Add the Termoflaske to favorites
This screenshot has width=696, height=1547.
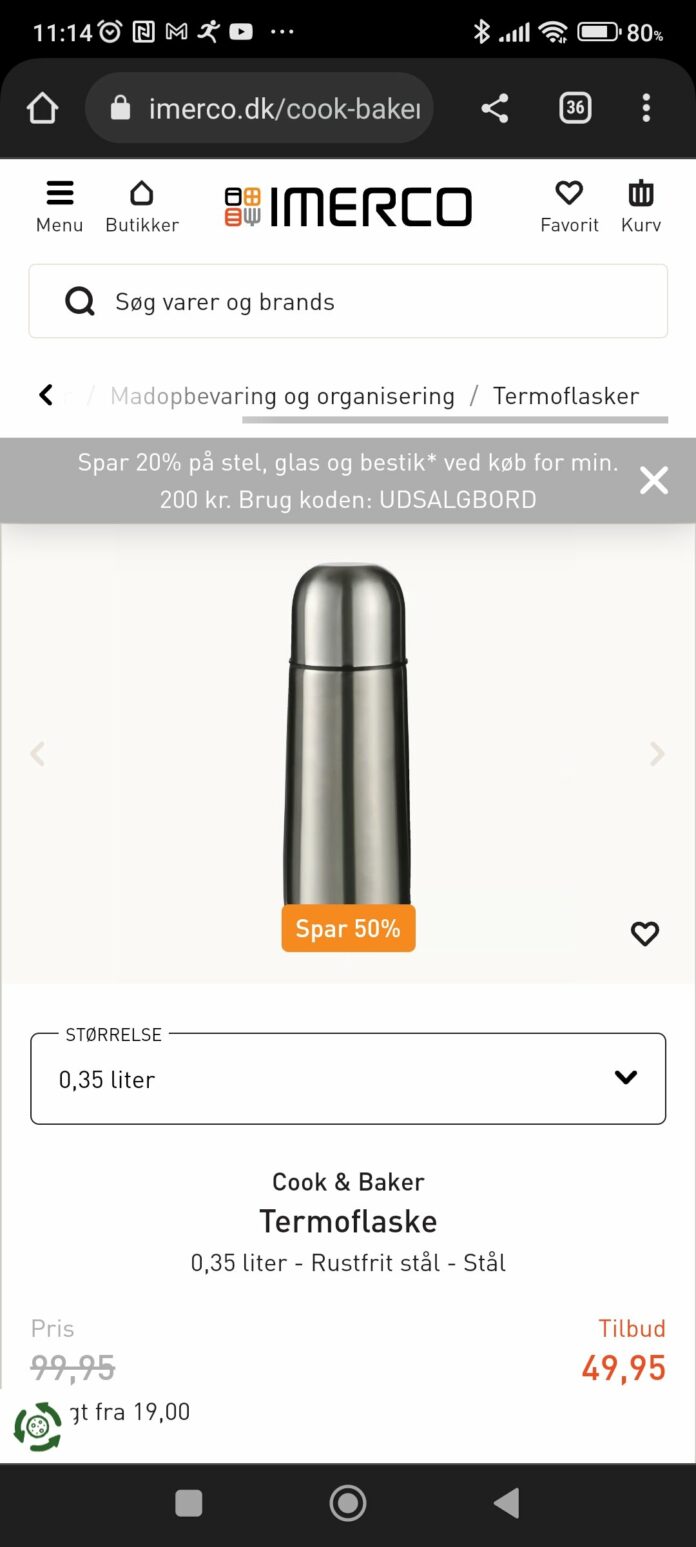(645, 933)
